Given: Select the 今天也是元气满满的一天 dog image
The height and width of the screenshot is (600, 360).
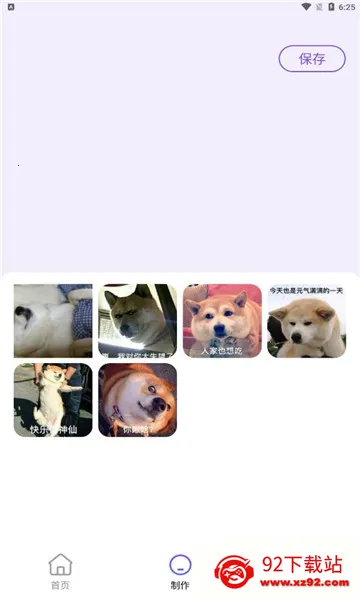Looking at the screenshot, I should tap(306, 321).
